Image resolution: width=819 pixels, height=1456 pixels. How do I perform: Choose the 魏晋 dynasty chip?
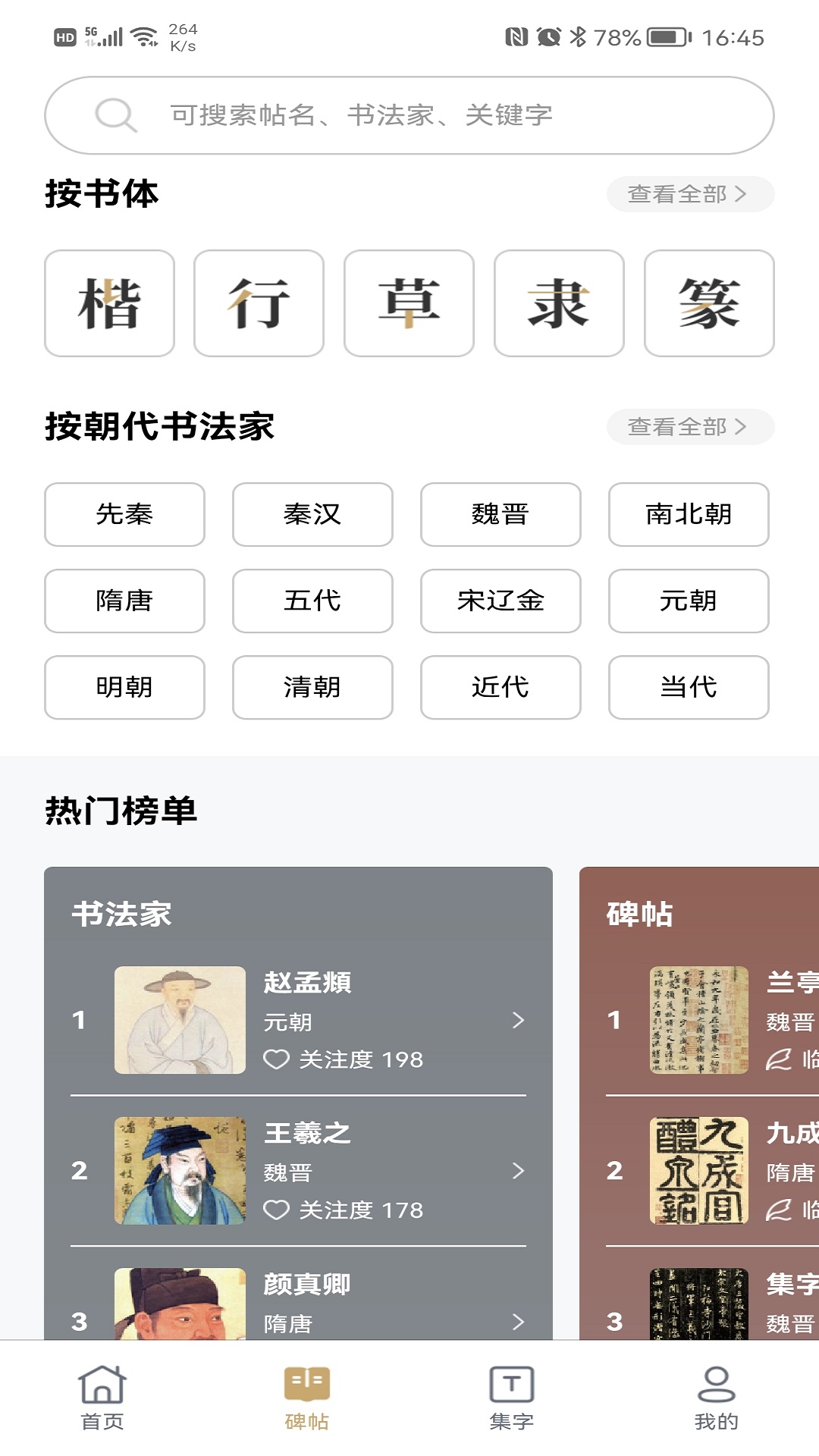500,514
